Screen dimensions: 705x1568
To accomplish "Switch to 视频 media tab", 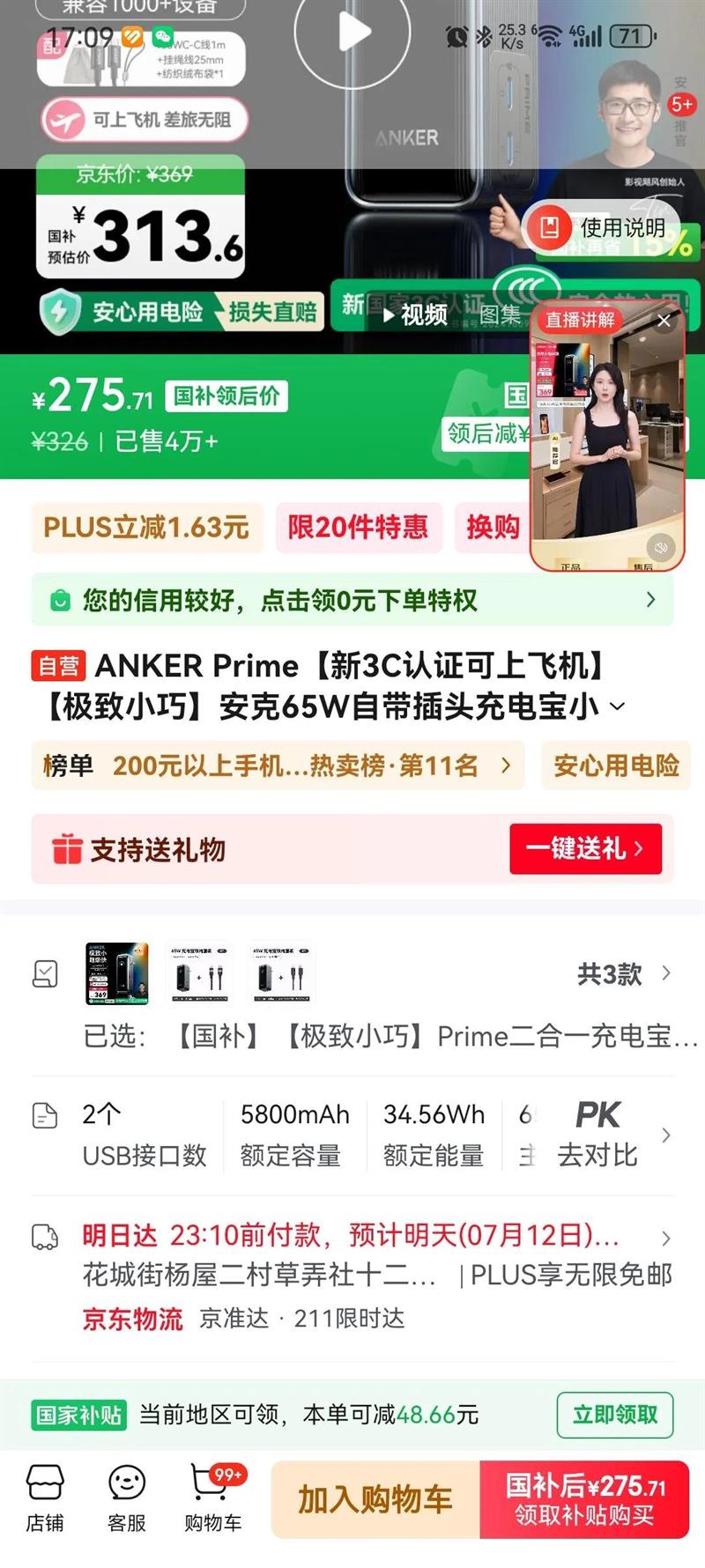I will coord(415,314).
